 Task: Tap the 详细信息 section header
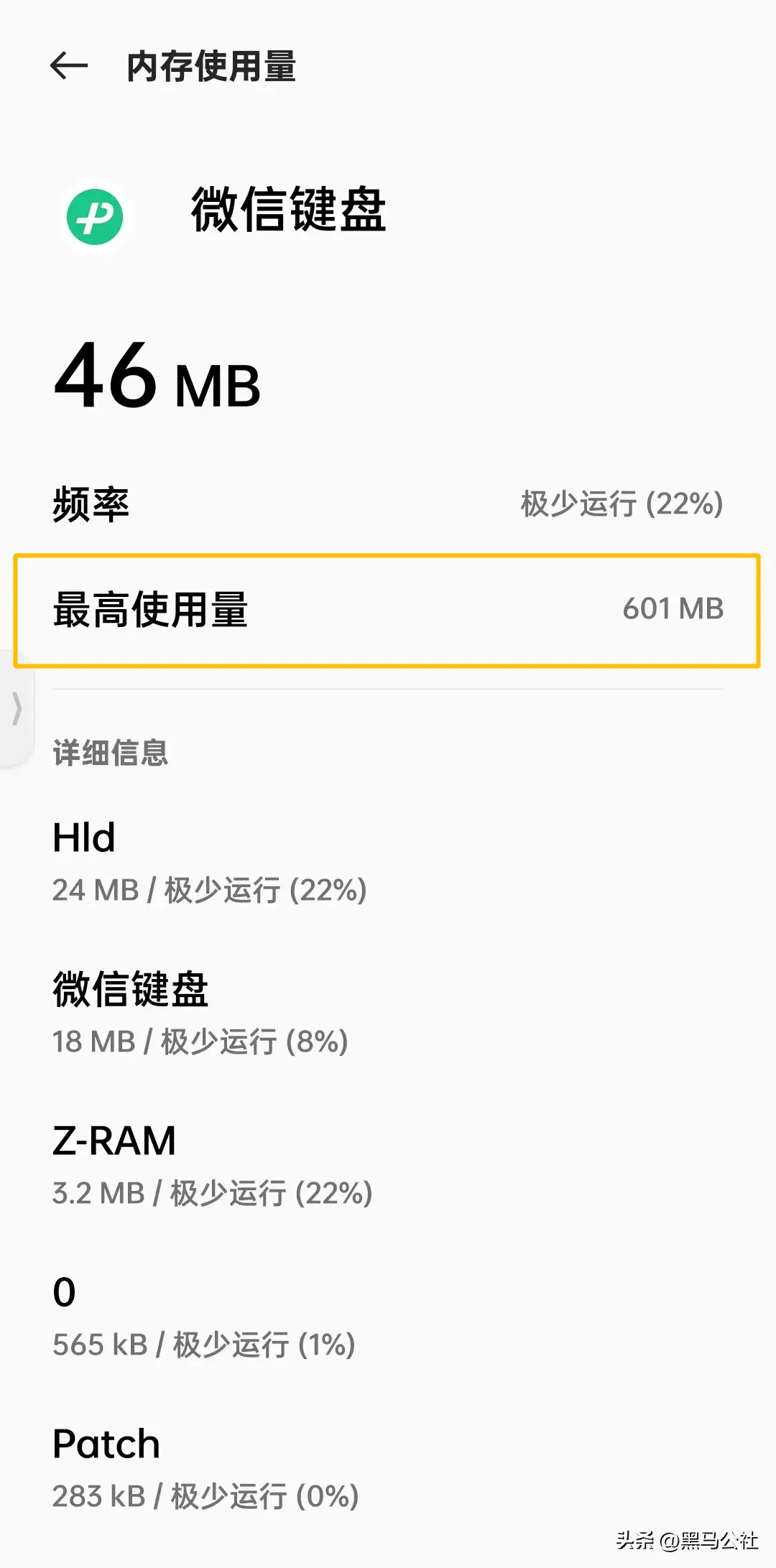coord(110,753)
